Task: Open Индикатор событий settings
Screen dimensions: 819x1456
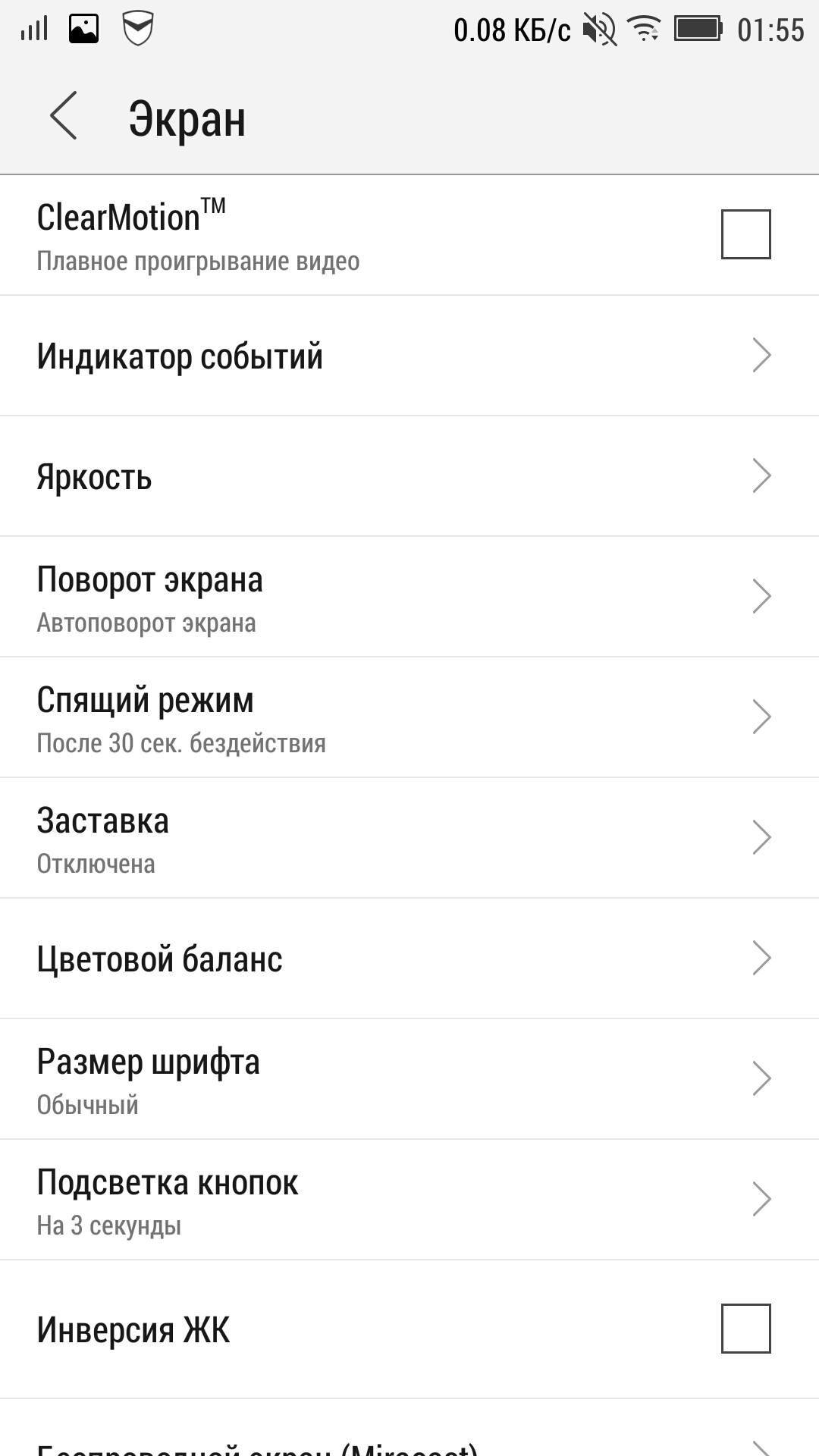Action: [x=409, y=356]
